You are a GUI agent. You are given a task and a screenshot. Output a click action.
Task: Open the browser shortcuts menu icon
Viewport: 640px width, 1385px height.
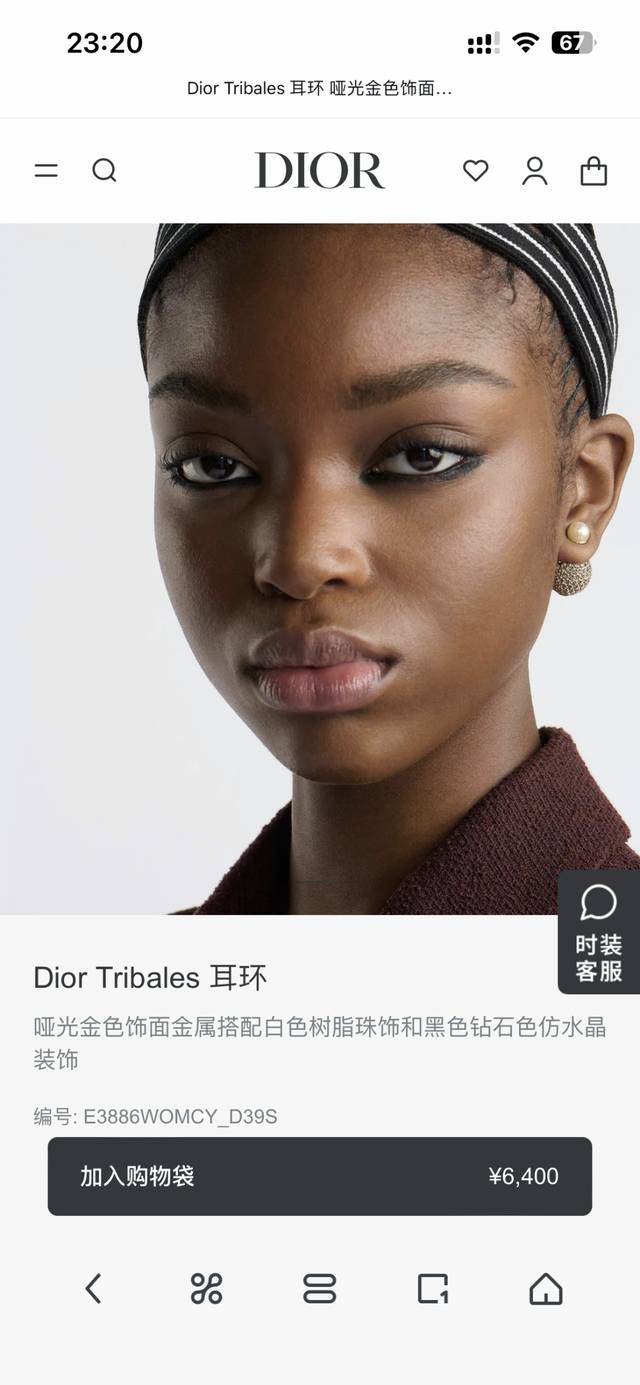206,1288
